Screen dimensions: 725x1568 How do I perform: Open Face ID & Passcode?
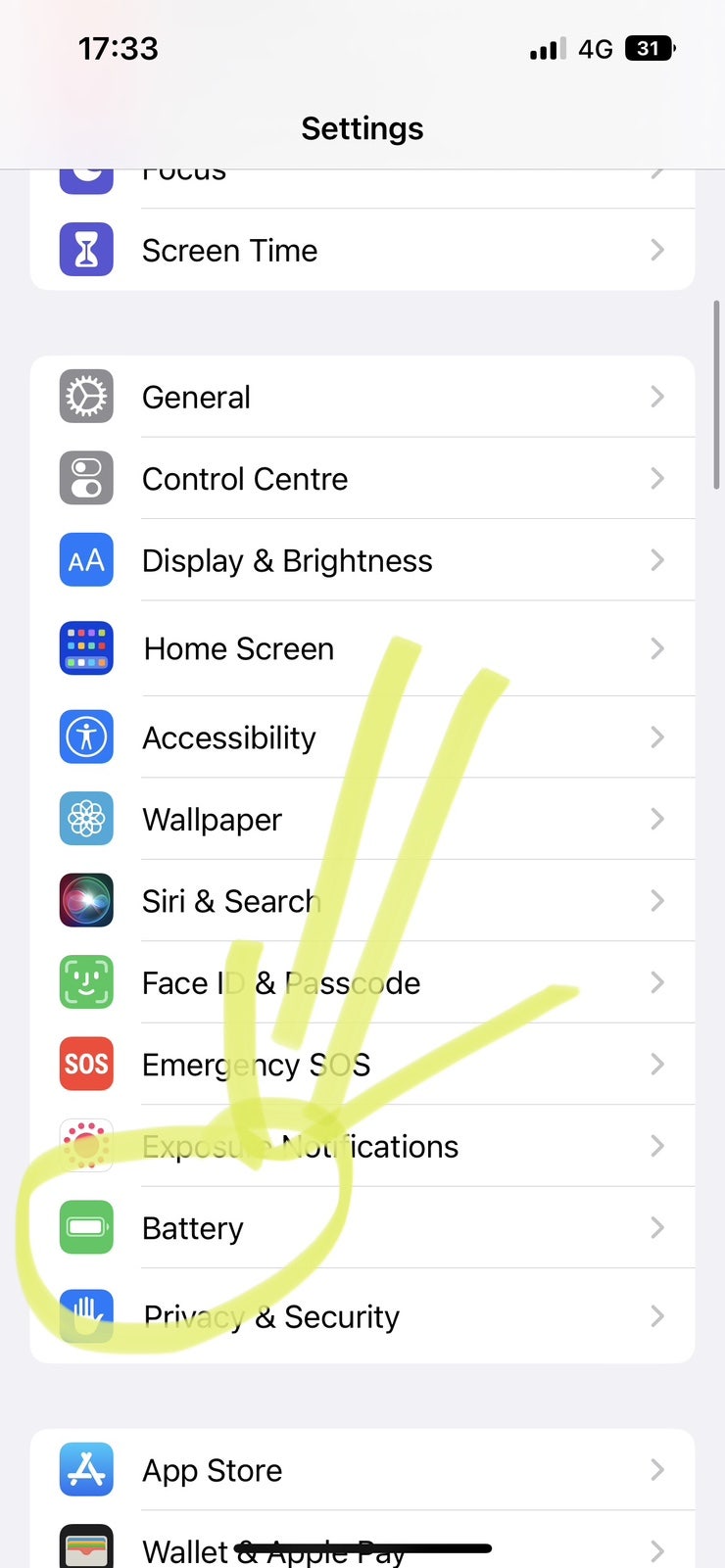(x=362, y=983)
